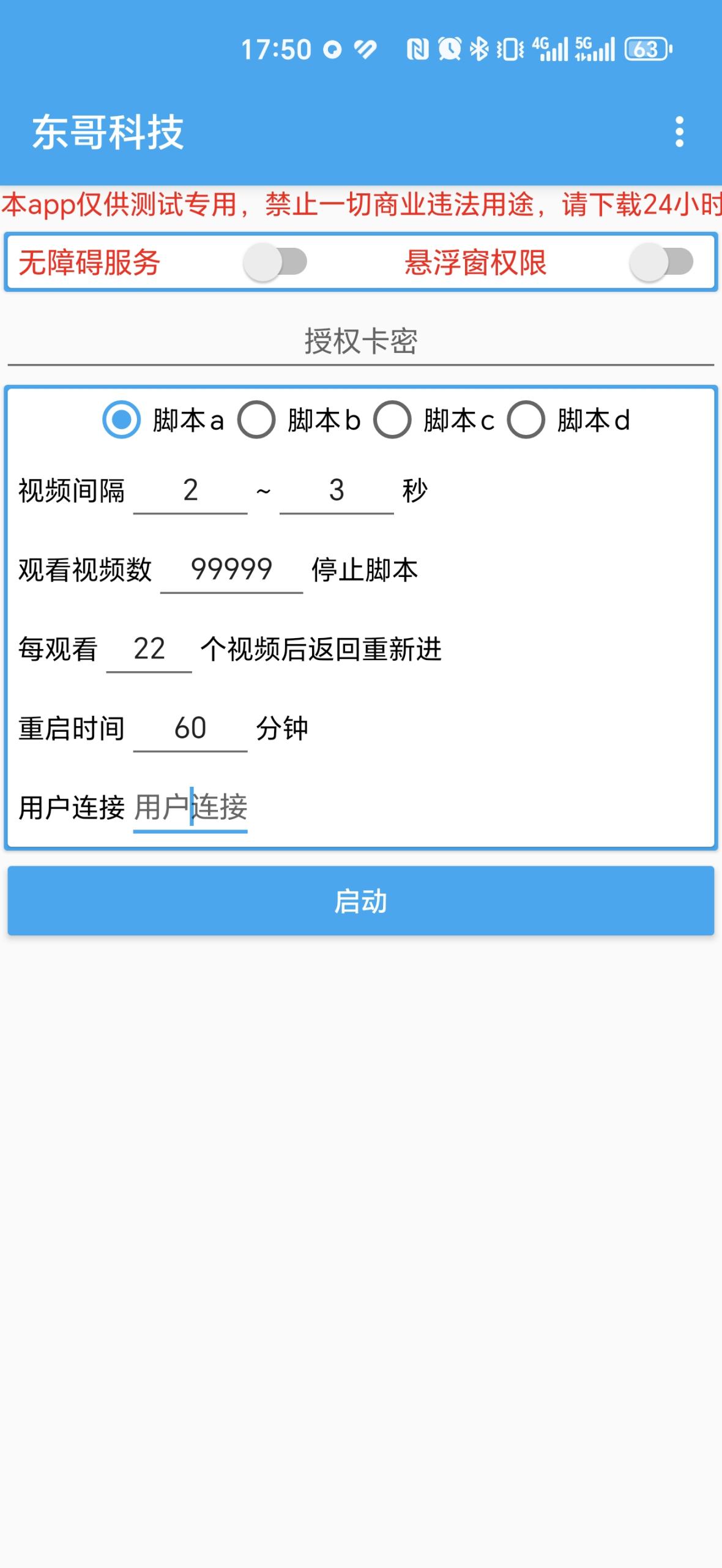This screenshot has width=722, height=1568.
Task: Click the 99999 观看视频数 field
Action: (x=231, y=569)
